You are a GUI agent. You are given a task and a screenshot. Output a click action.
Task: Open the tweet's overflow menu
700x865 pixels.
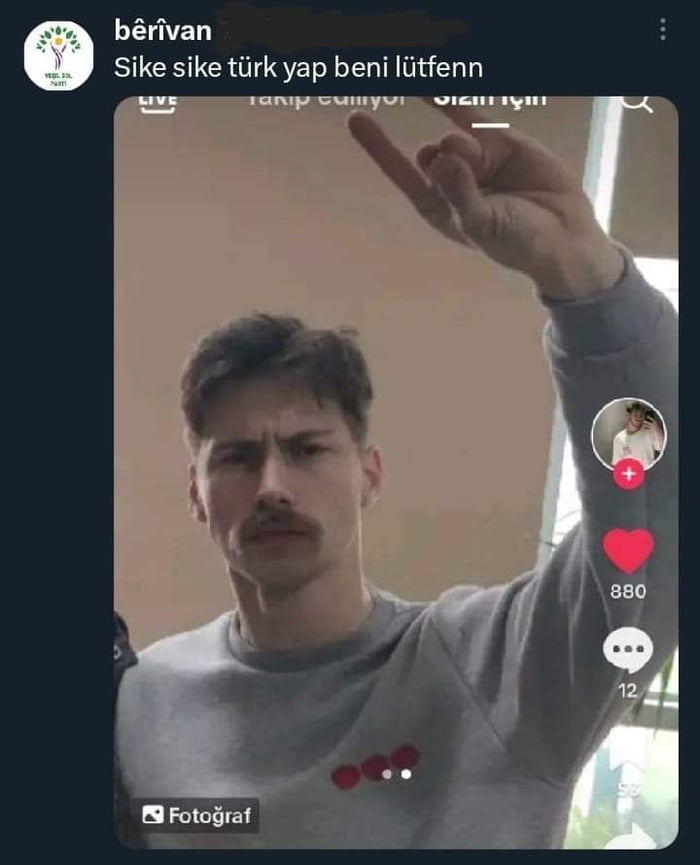662,30
